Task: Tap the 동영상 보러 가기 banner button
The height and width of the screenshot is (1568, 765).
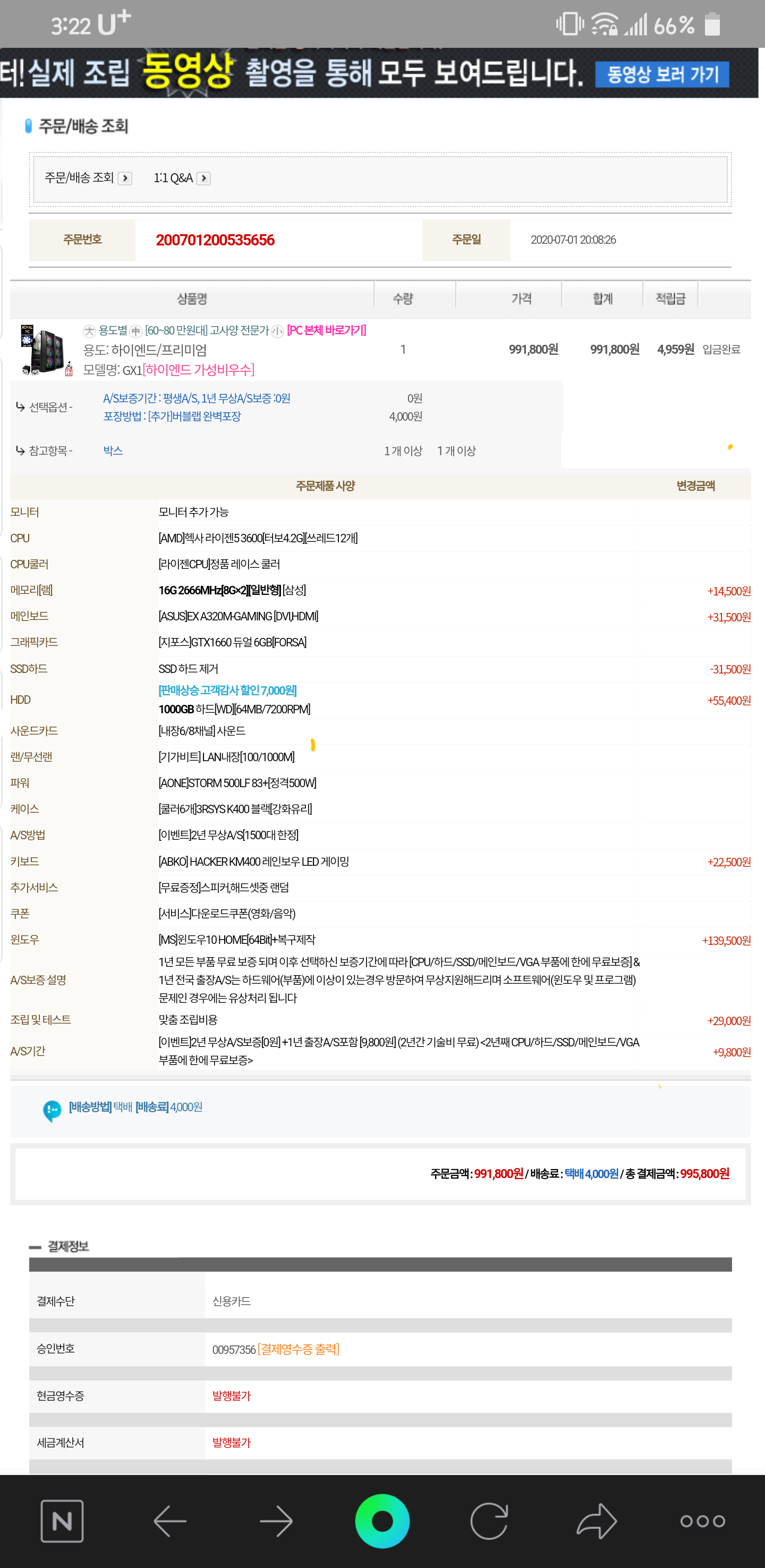Action: 661,74
